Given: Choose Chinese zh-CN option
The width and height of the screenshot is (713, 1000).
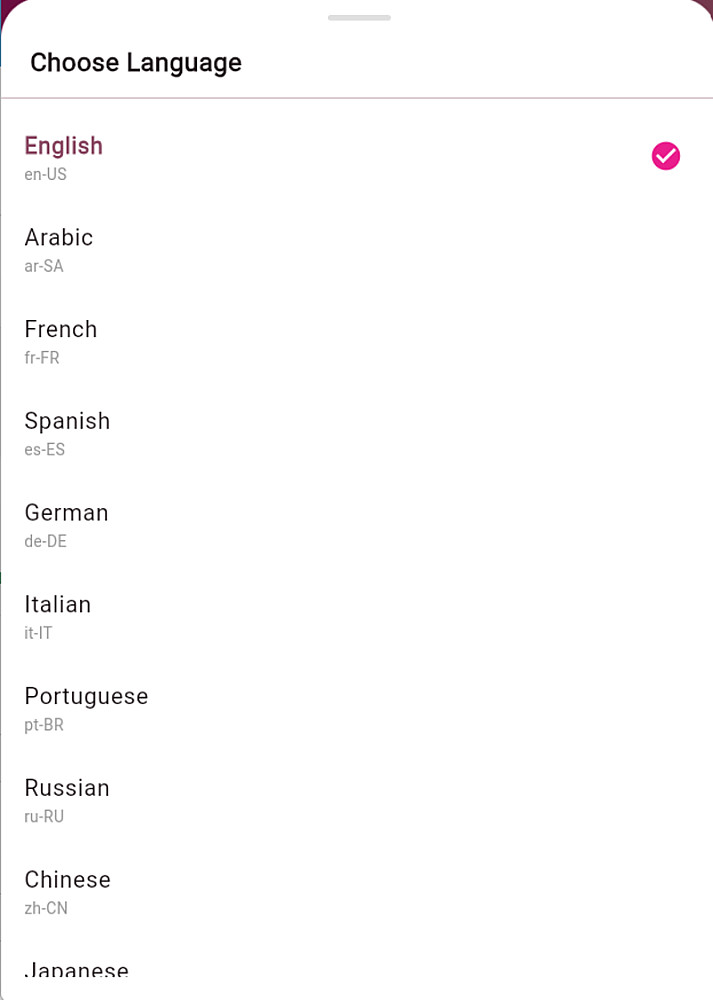Looking at the screenshot, I should 67,892.
